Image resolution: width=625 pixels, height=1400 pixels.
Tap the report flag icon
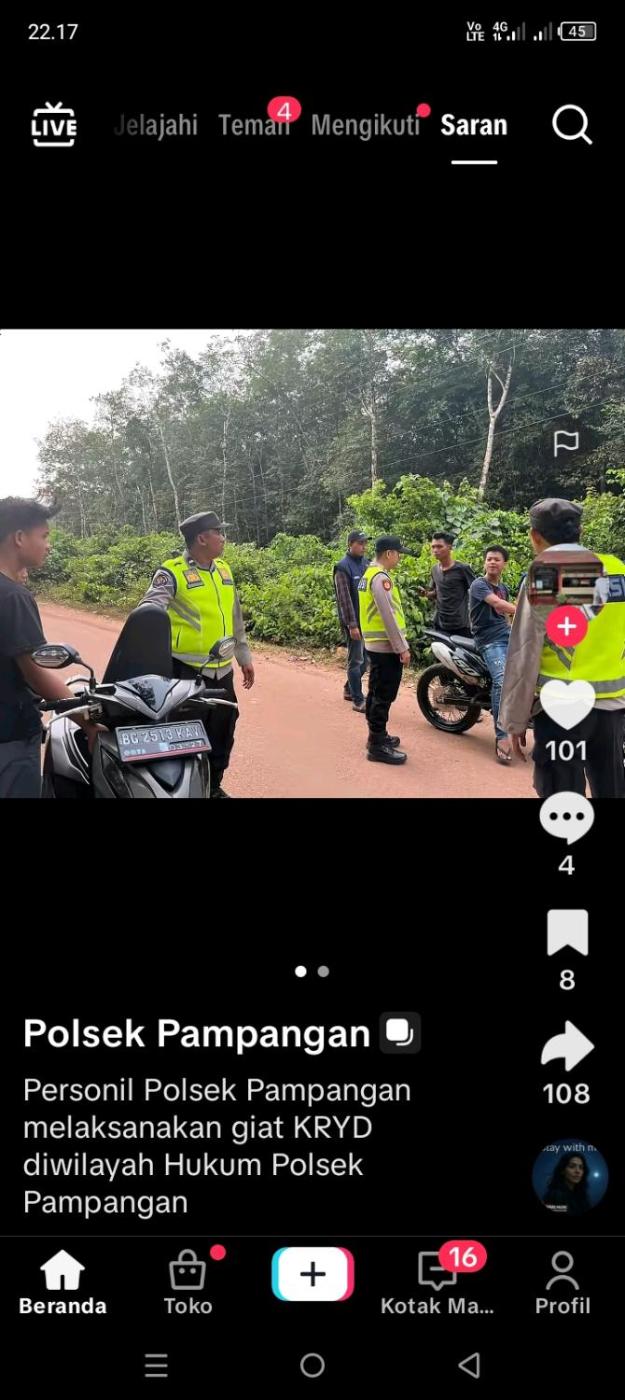click(566, 443)
